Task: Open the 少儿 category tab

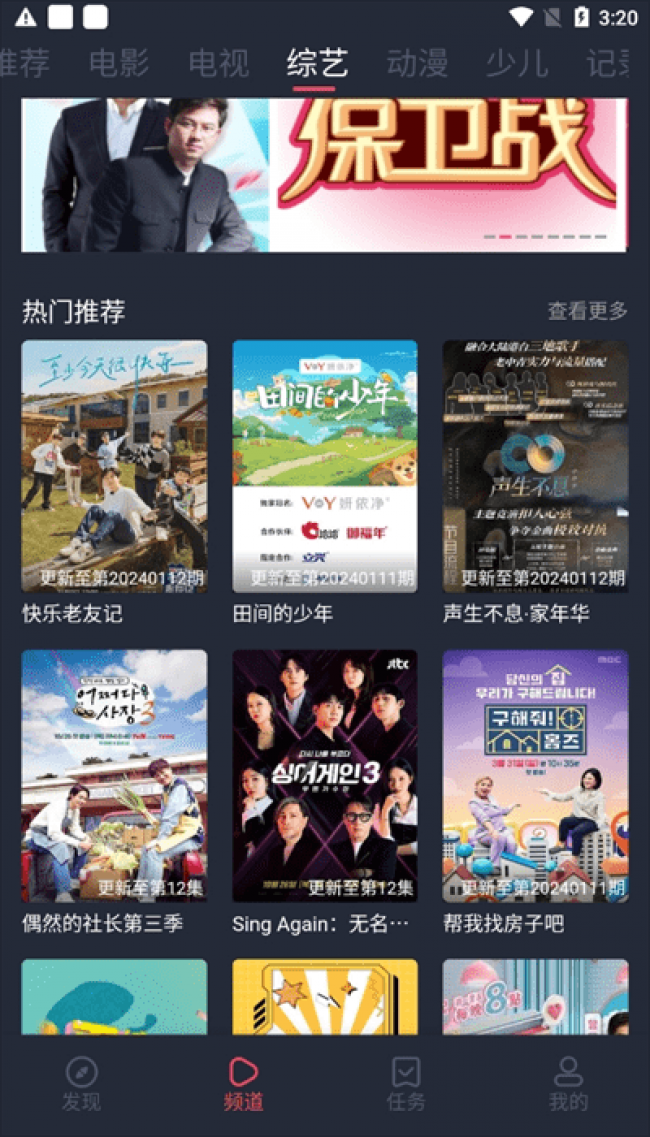Action: pos(517,63)
